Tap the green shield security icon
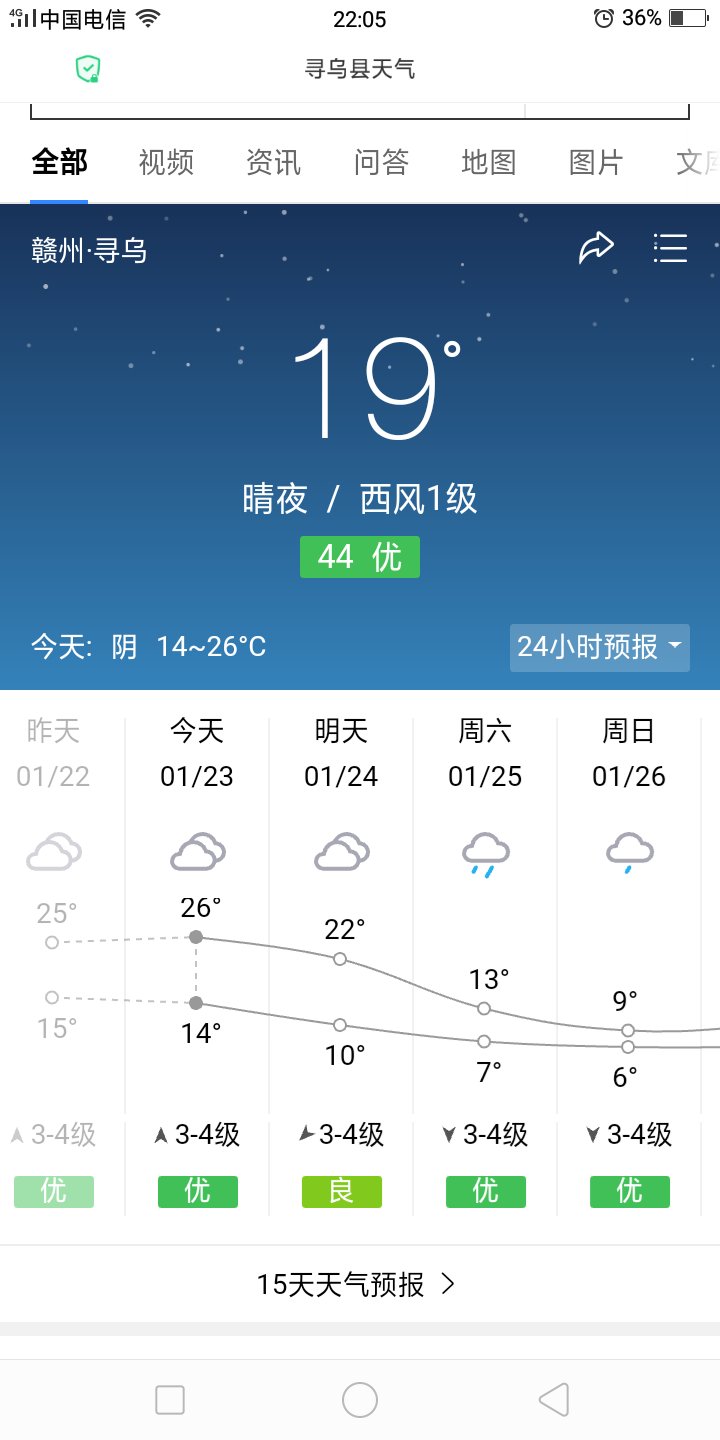The width and height of the screenshot is (720, 1440). point(88,69)
